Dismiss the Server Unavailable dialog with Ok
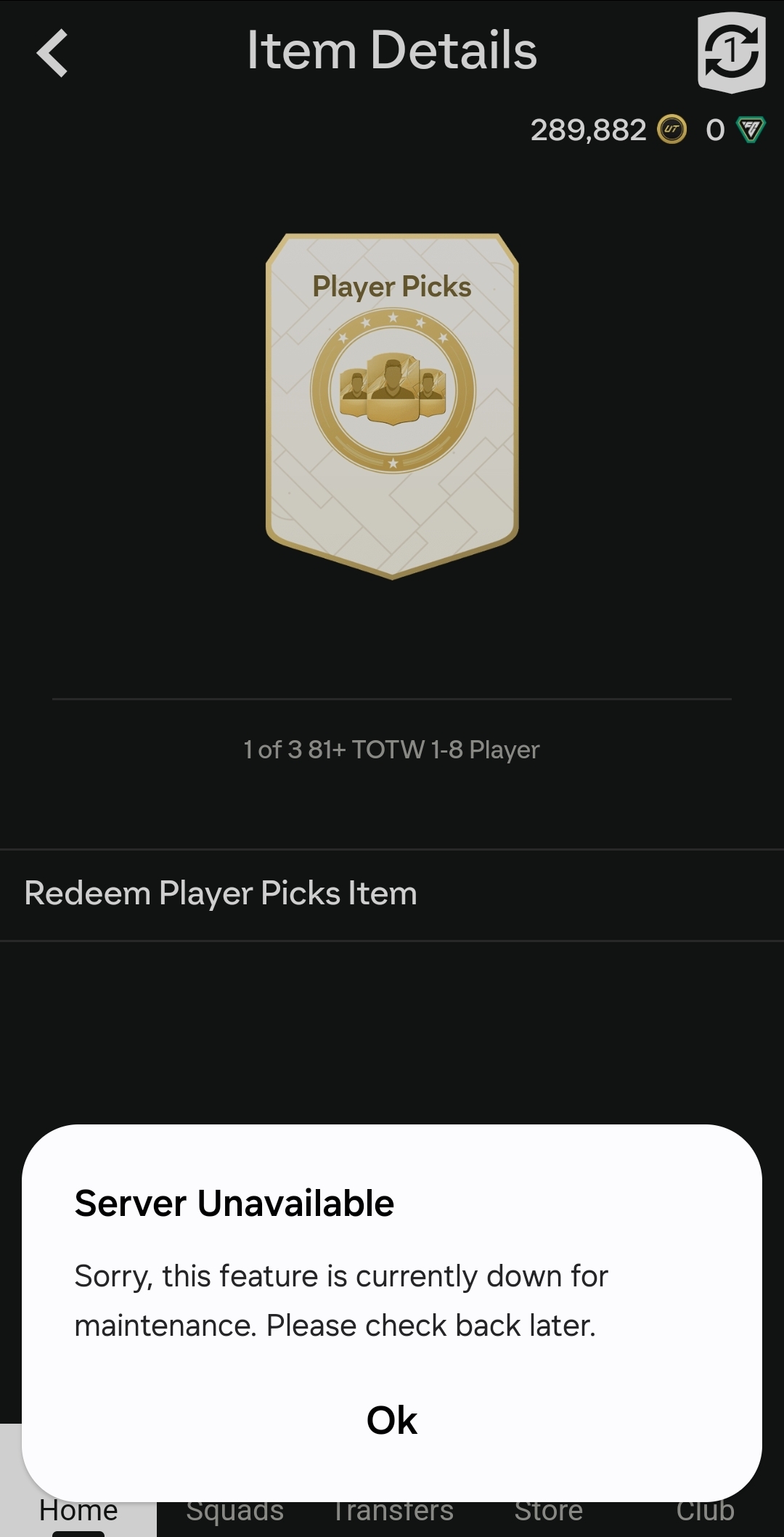 click(392, 1420)
